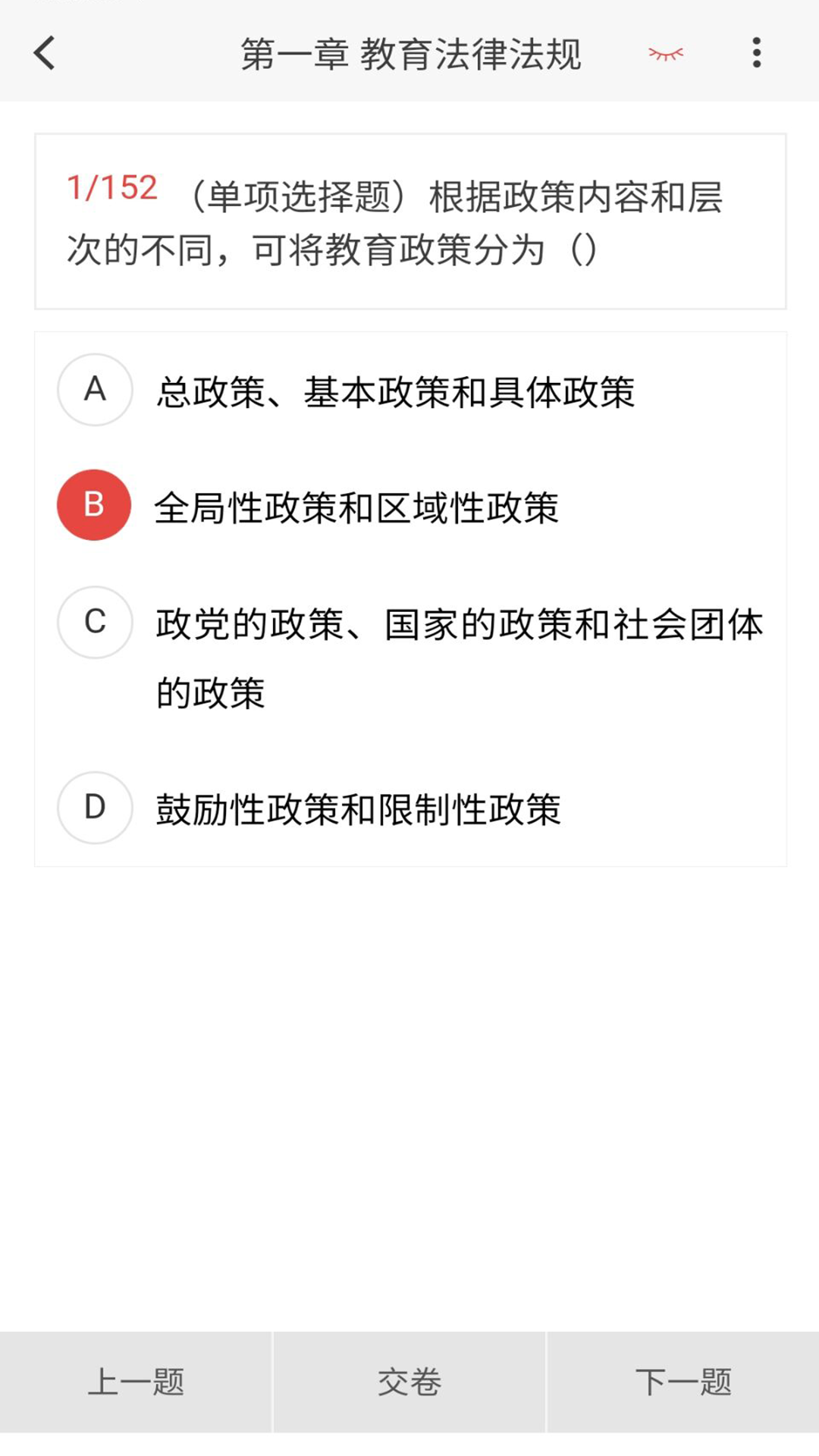Open the three-dot overflow menu

(756, 54)
